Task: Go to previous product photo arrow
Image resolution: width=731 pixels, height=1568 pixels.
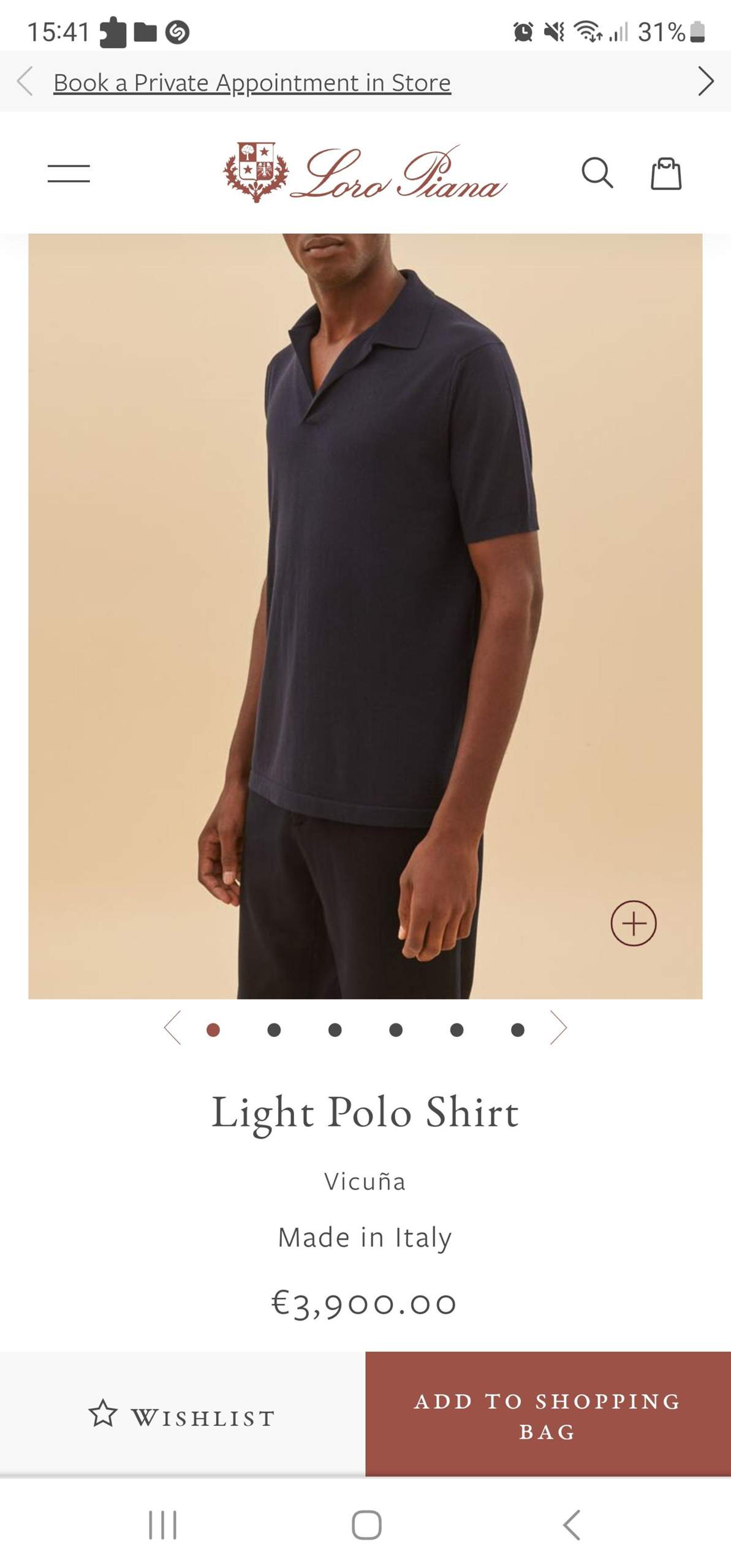Action: [x=173, y=1027]
